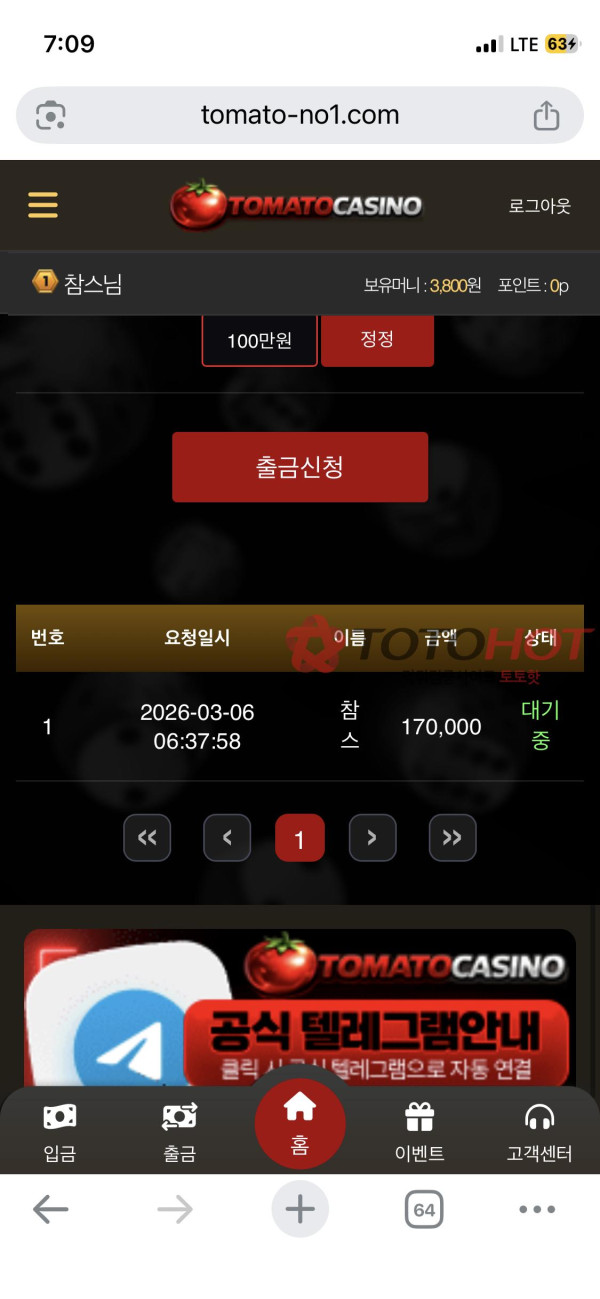Tap 로그아웃 to log out
The width and height of the screenshot is (600, 1299).
pos(539,206)
